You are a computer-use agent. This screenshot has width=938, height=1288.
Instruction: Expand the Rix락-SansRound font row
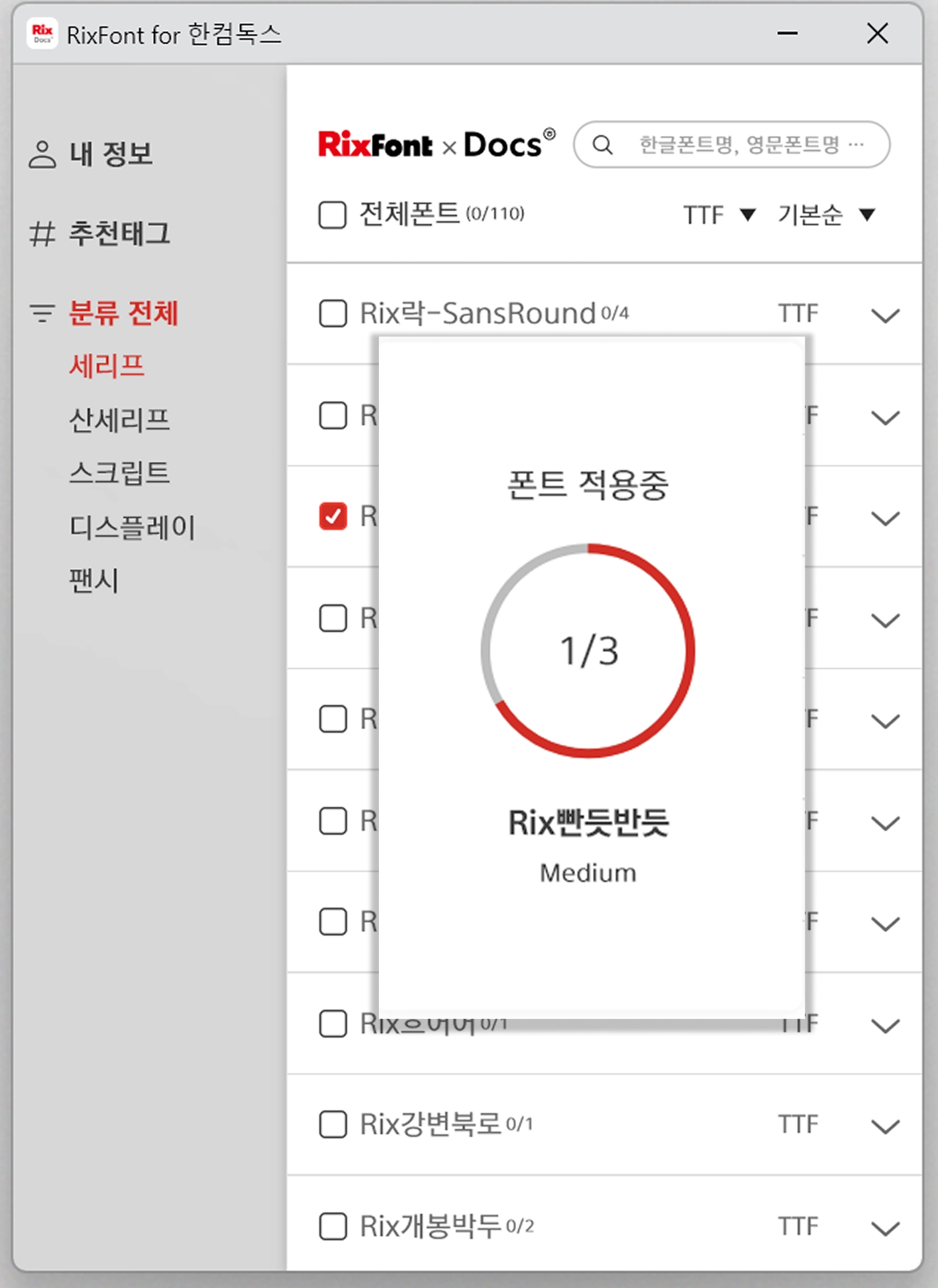click(x=885, y=315)
